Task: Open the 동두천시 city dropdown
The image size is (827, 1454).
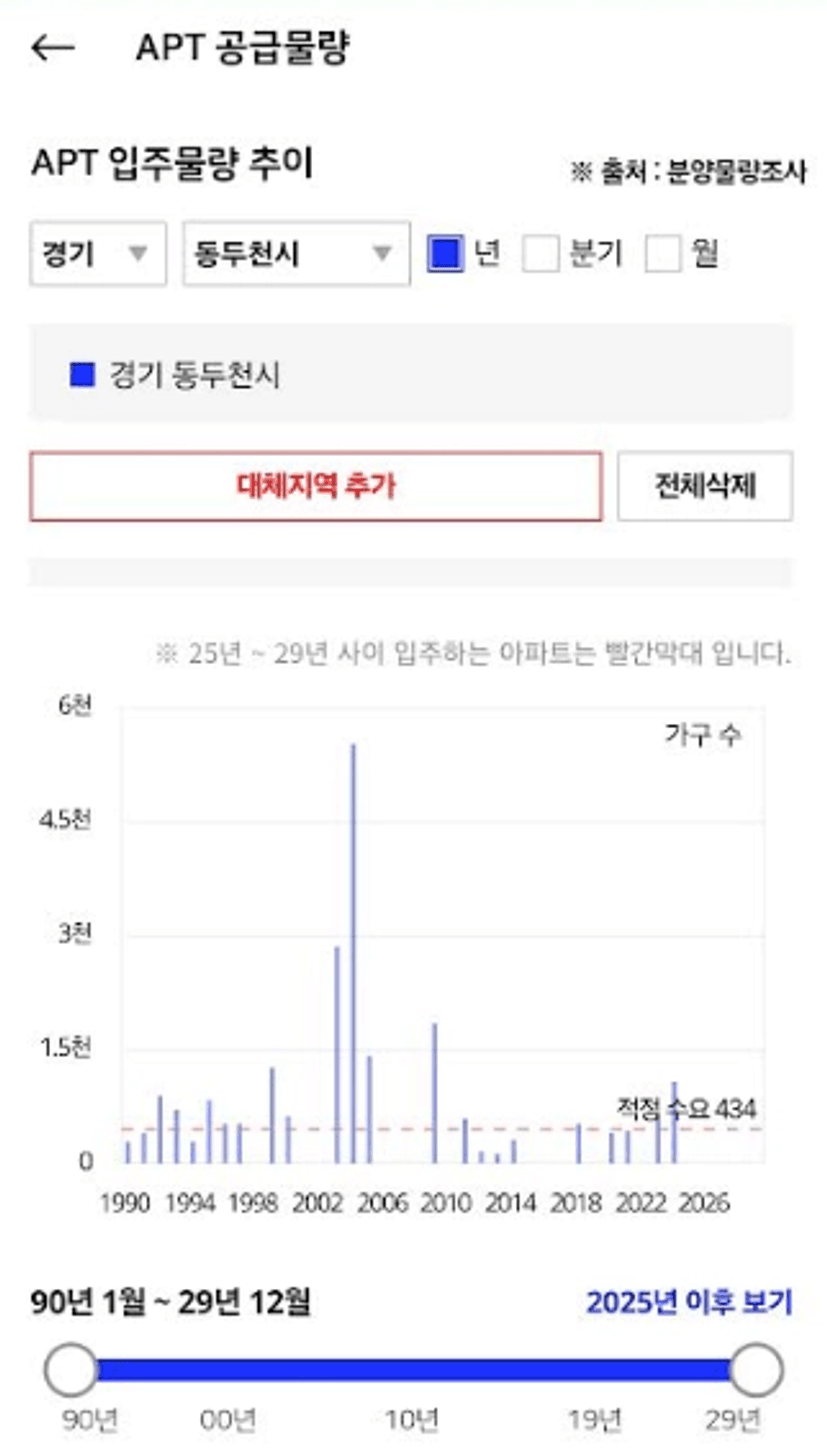Action: pos(296,254)
